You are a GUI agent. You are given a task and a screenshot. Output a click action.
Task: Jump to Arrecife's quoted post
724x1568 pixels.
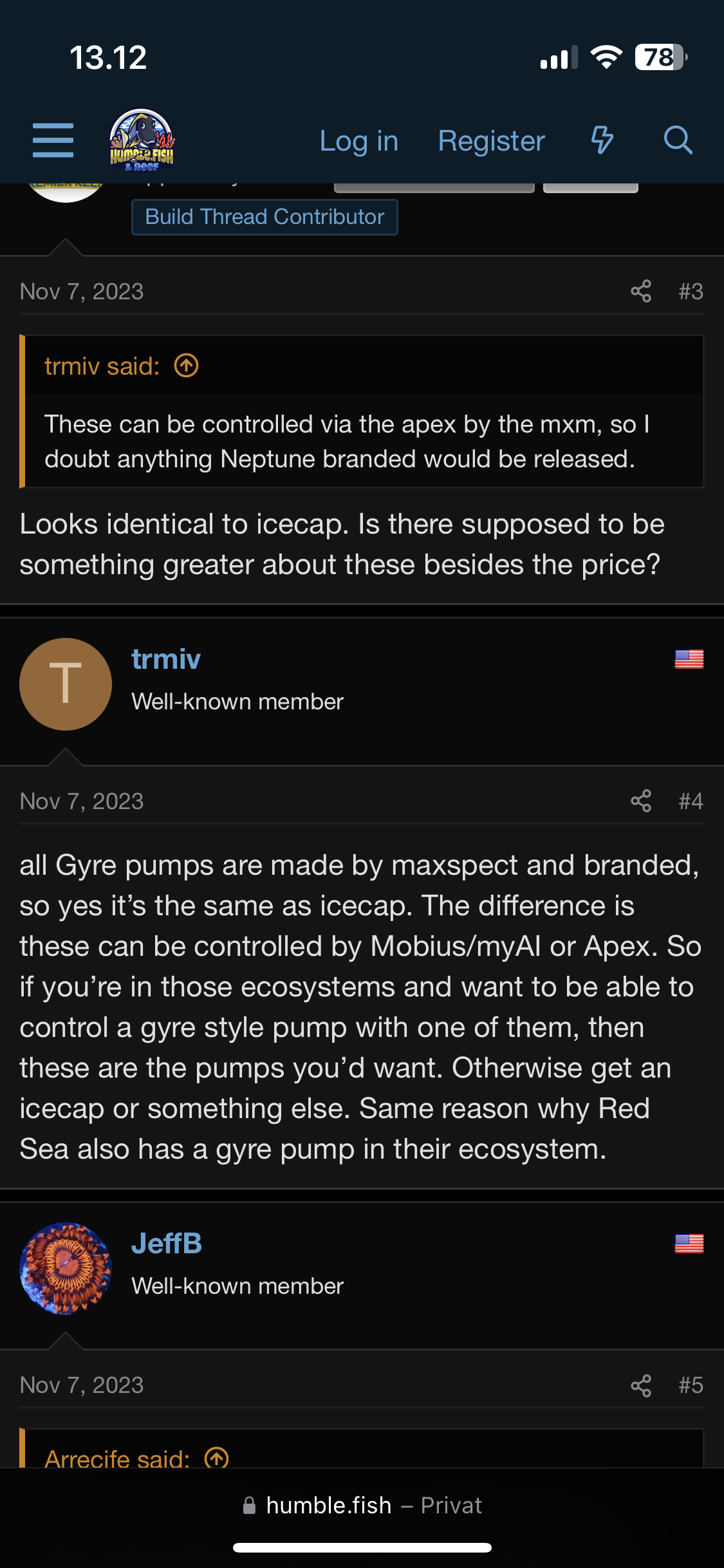point(217,1457)
